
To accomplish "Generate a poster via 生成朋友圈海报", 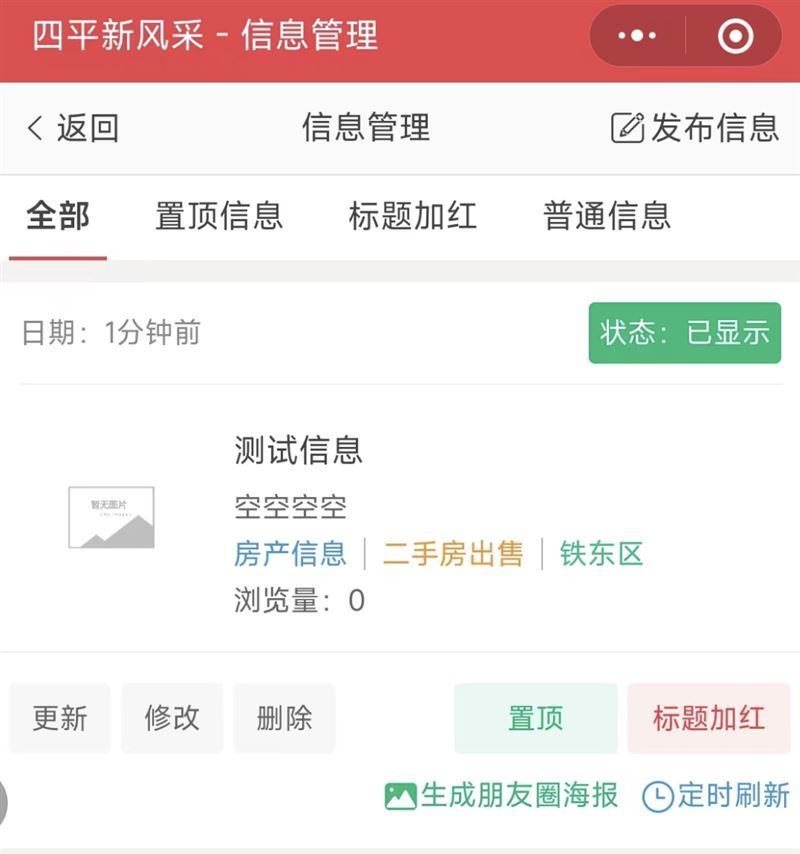I will (x=502, y=796).
